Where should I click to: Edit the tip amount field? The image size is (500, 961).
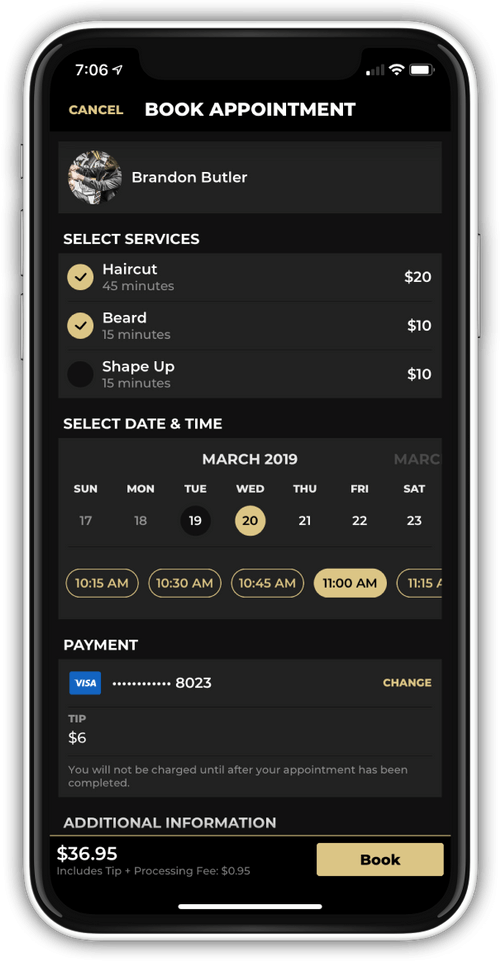(x=249, y=732)
